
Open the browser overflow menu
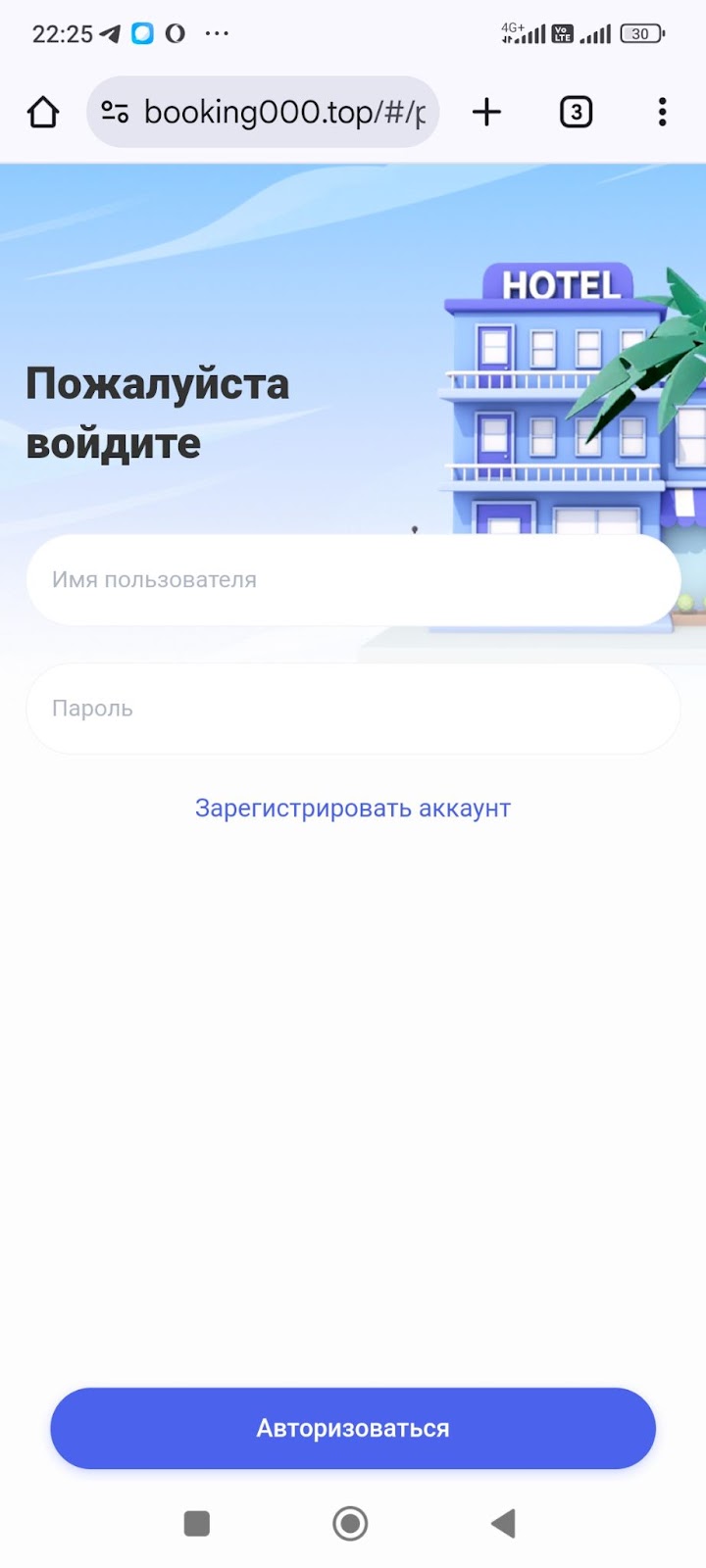663,113
